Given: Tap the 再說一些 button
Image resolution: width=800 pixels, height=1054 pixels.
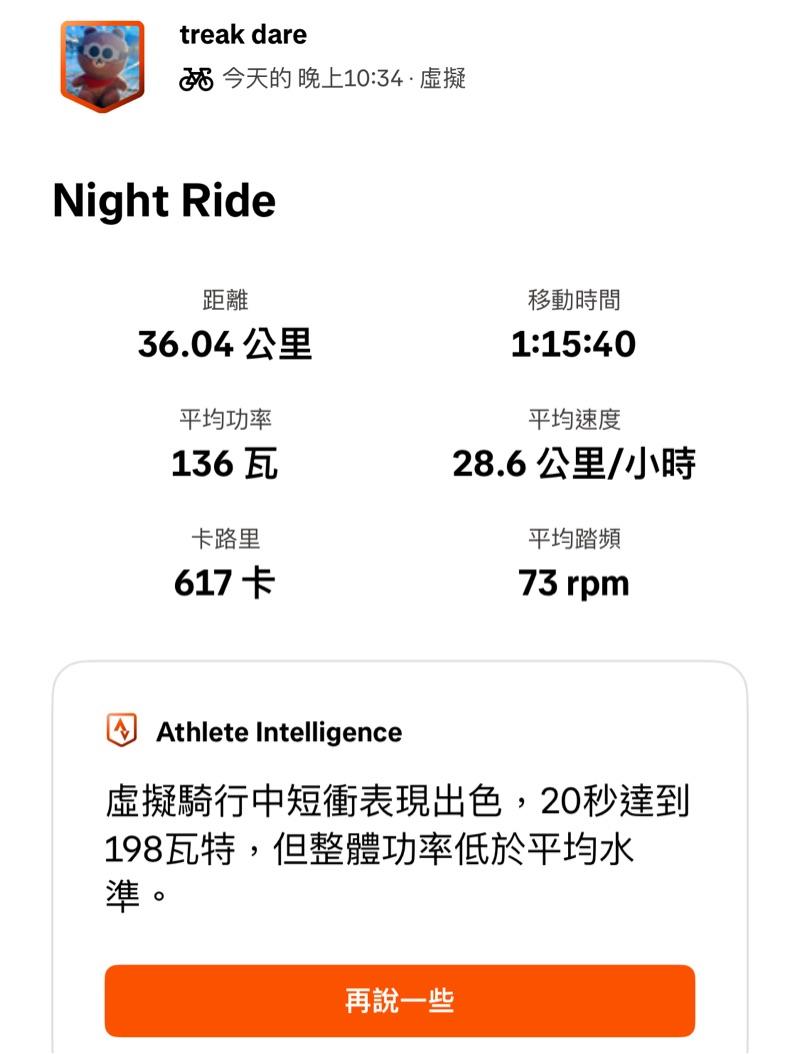Looking at the screenshot, I should coord(399,1000).
